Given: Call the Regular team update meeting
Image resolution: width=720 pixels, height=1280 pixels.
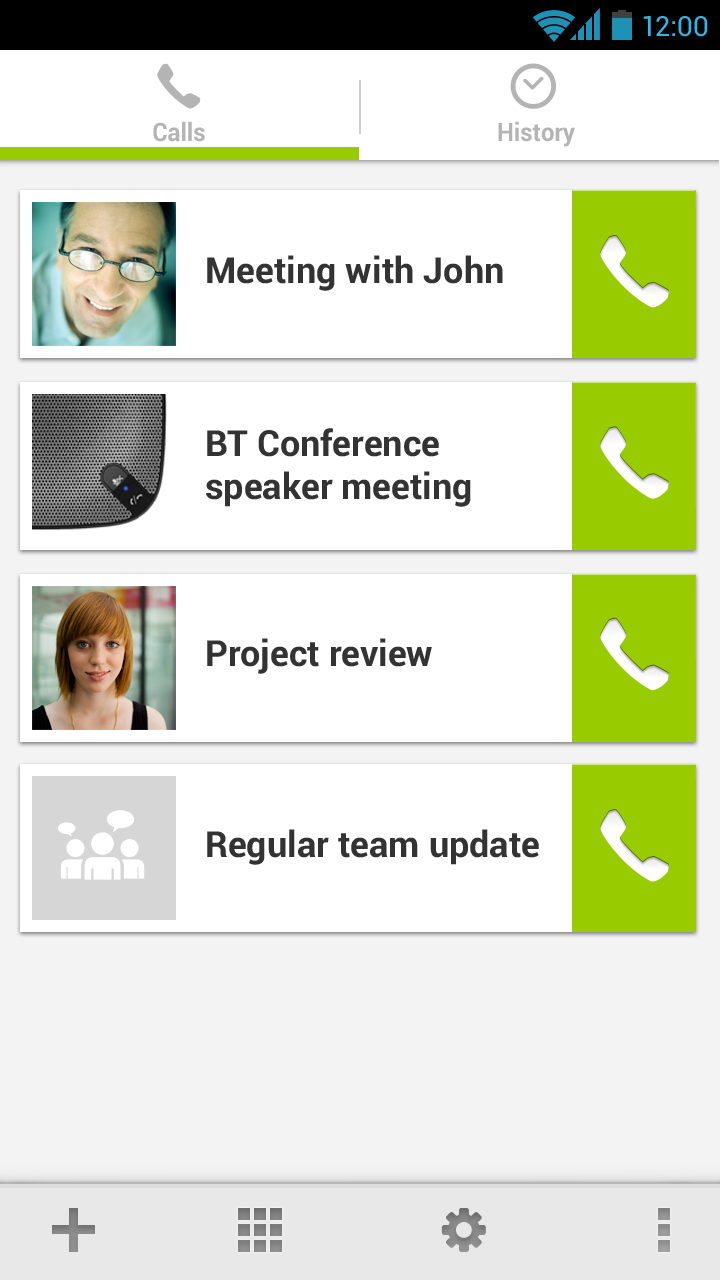Looking at the screenshot, I should pyautogui.click(x=634, y=846).
